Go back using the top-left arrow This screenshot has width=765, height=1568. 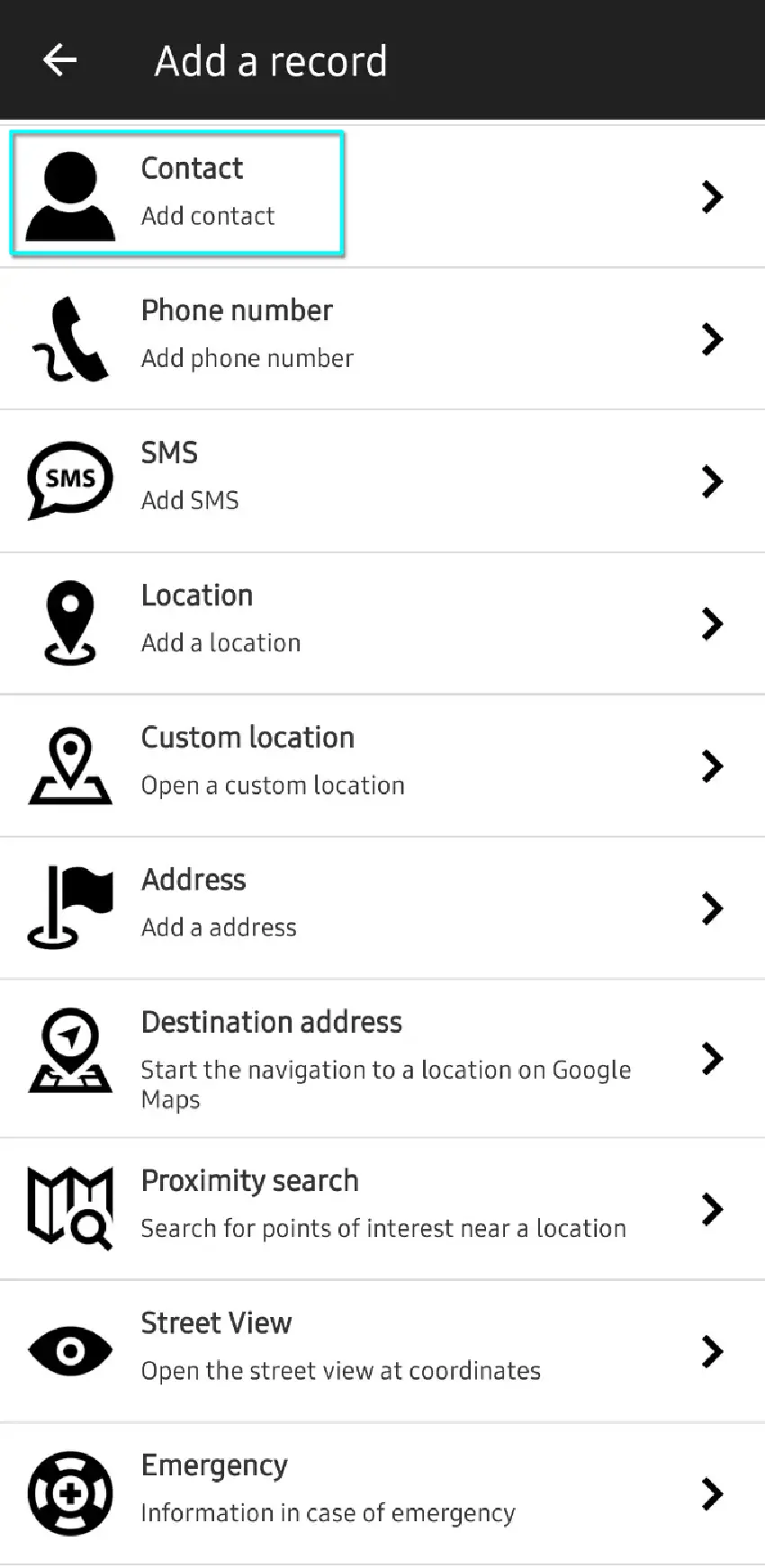click(59, 60)
